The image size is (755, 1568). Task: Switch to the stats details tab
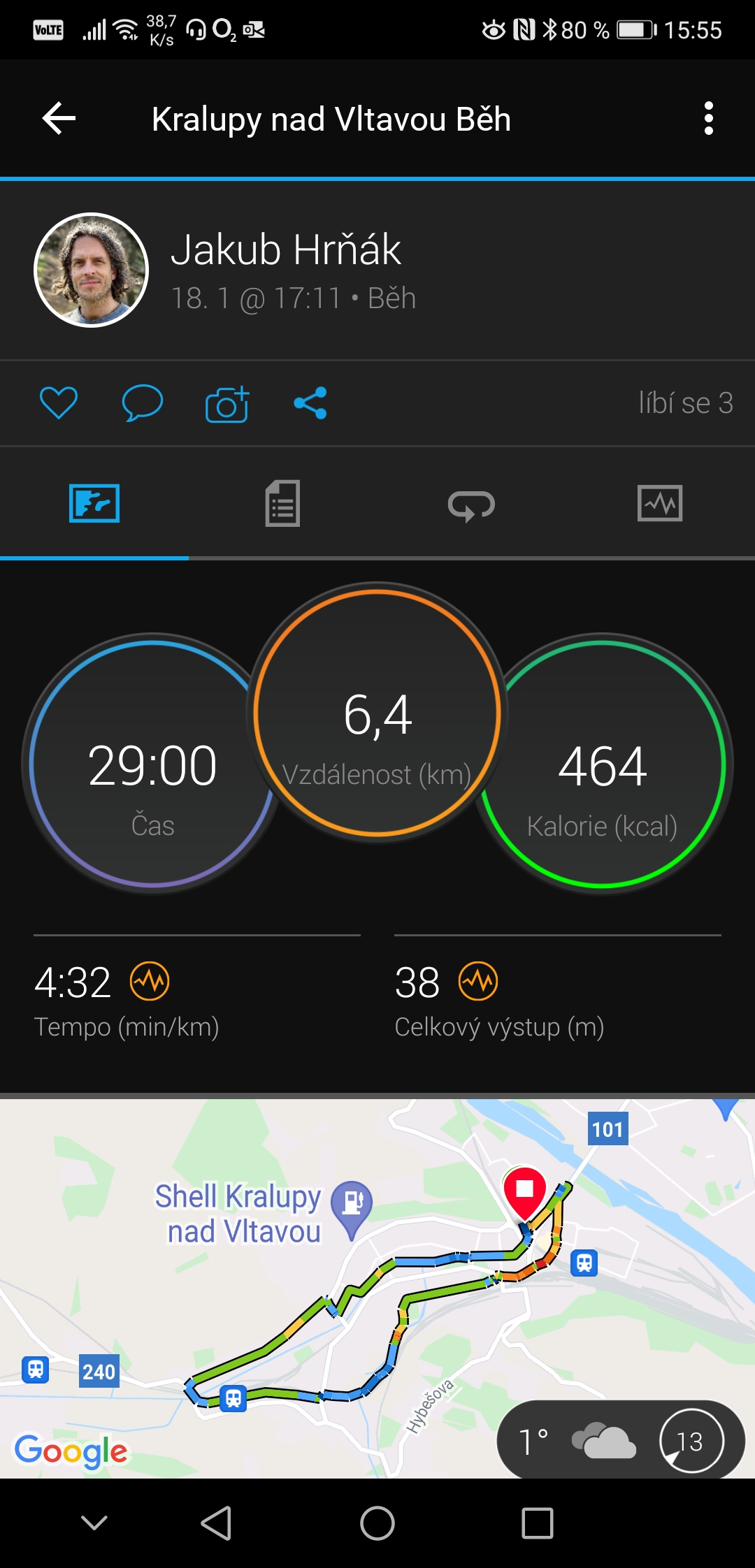283,503
